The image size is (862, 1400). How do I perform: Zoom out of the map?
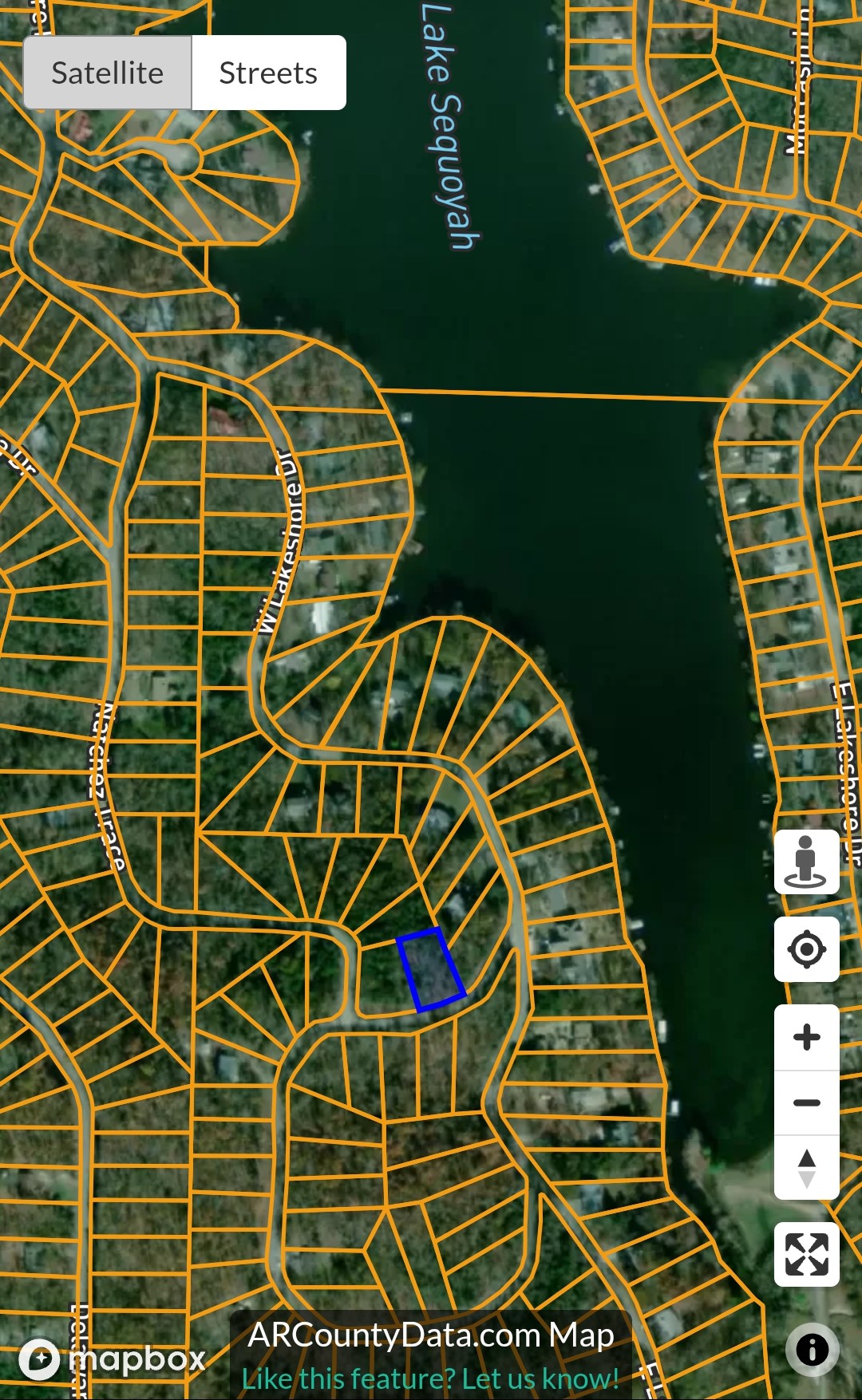pos(806,1102)
